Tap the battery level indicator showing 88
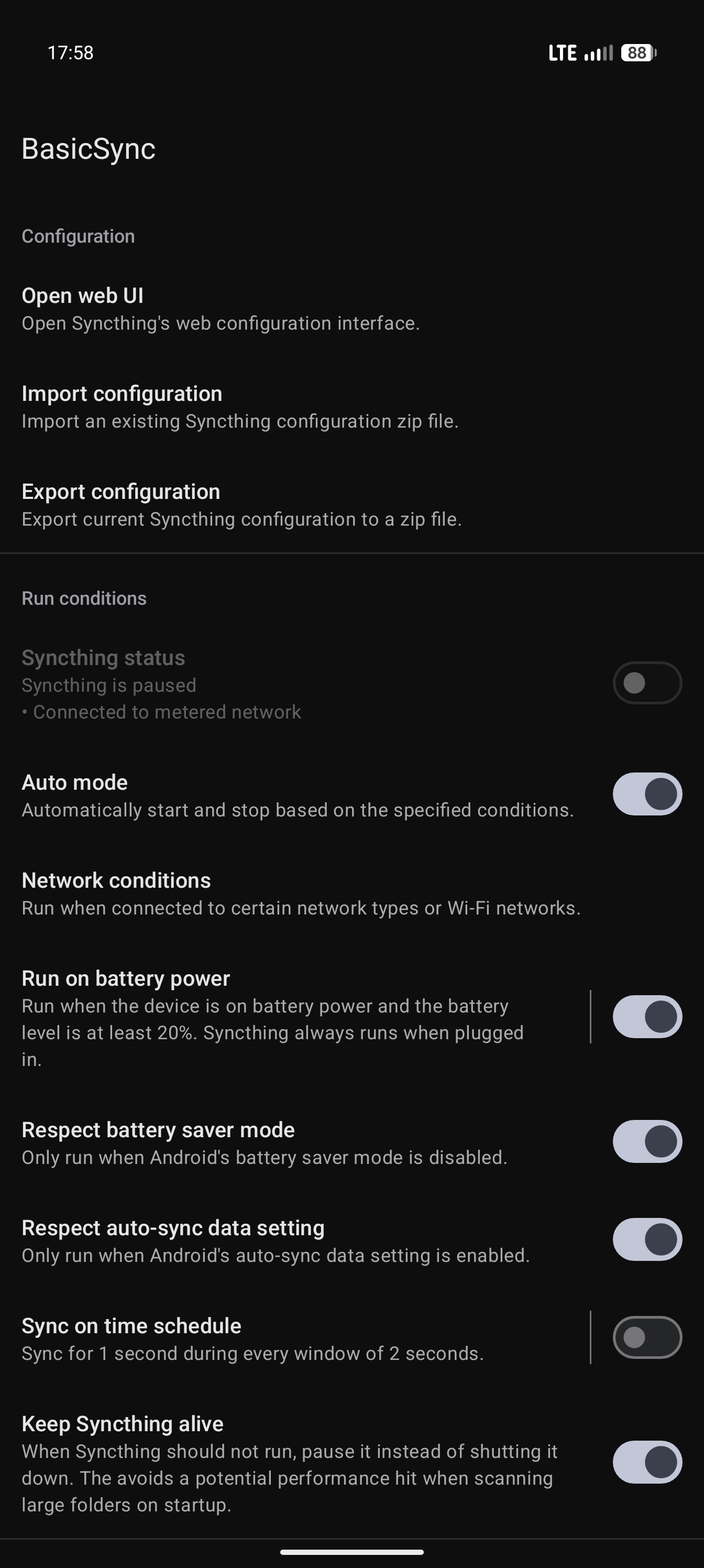The image size is (704, 1568). click(x=636, y=53)
